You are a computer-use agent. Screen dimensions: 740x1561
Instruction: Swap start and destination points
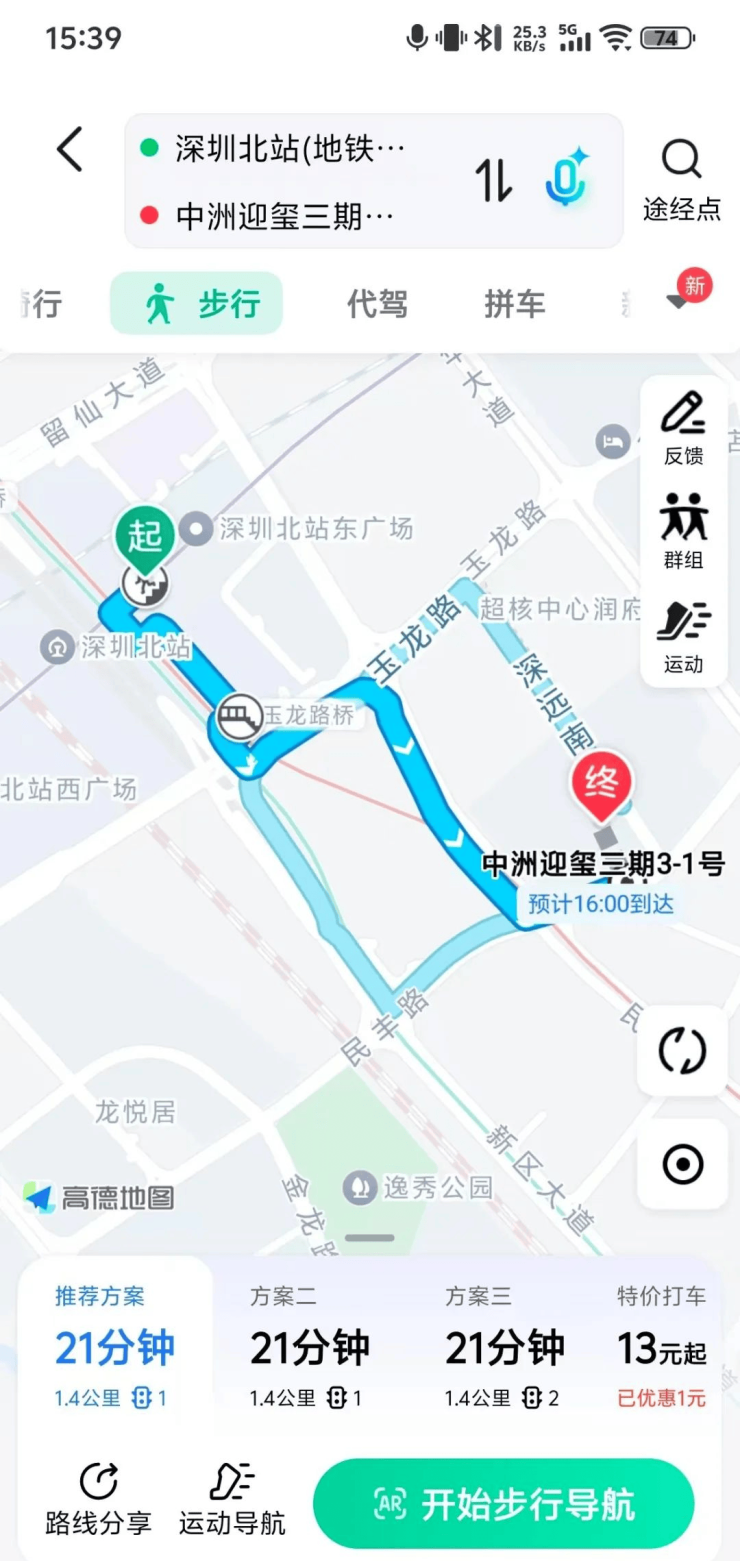pyautogui.click(x=493, y=181)
